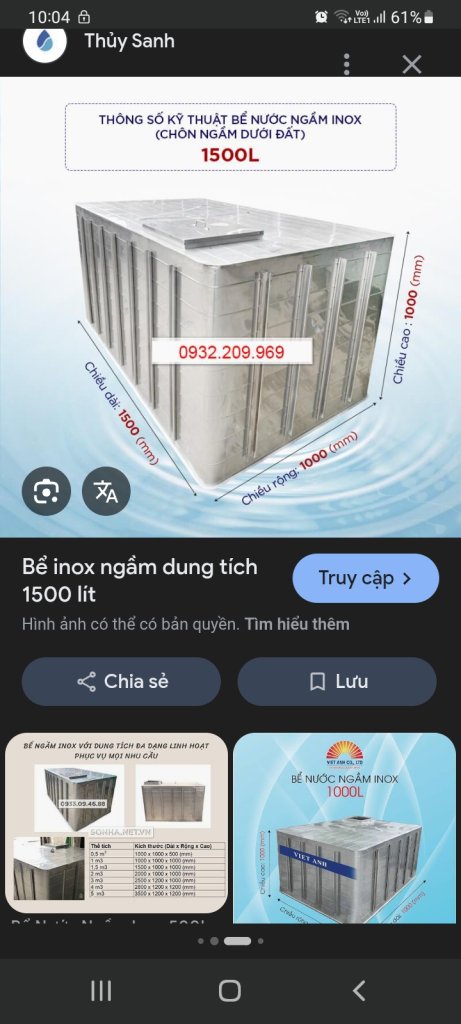Open the Viet Anh 1000L tank thumbnail
The height and width of the screenshot is (1024, 461).
[x=344, y=827]
